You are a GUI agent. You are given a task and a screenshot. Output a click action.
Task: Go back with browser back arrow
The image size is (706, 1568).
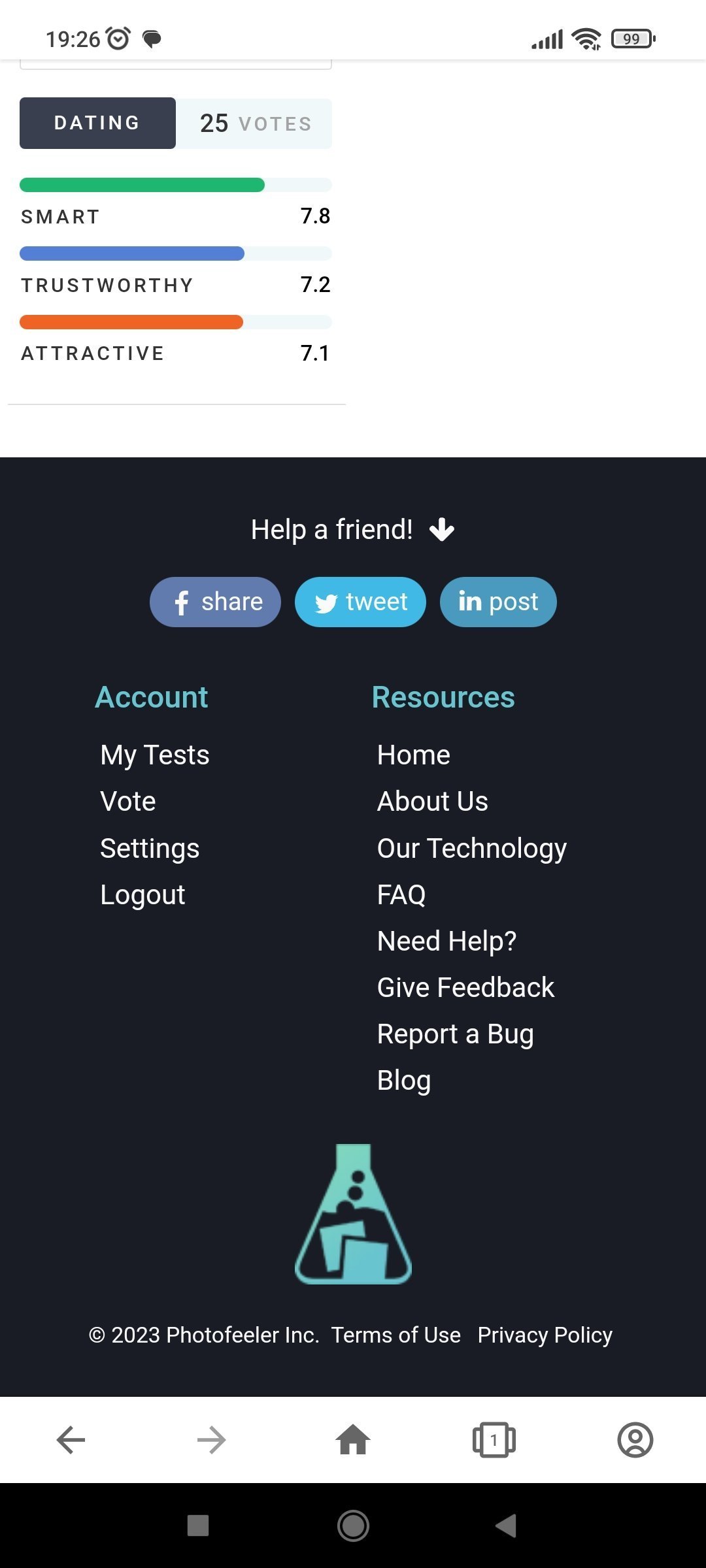click(x=71, y=1440)
